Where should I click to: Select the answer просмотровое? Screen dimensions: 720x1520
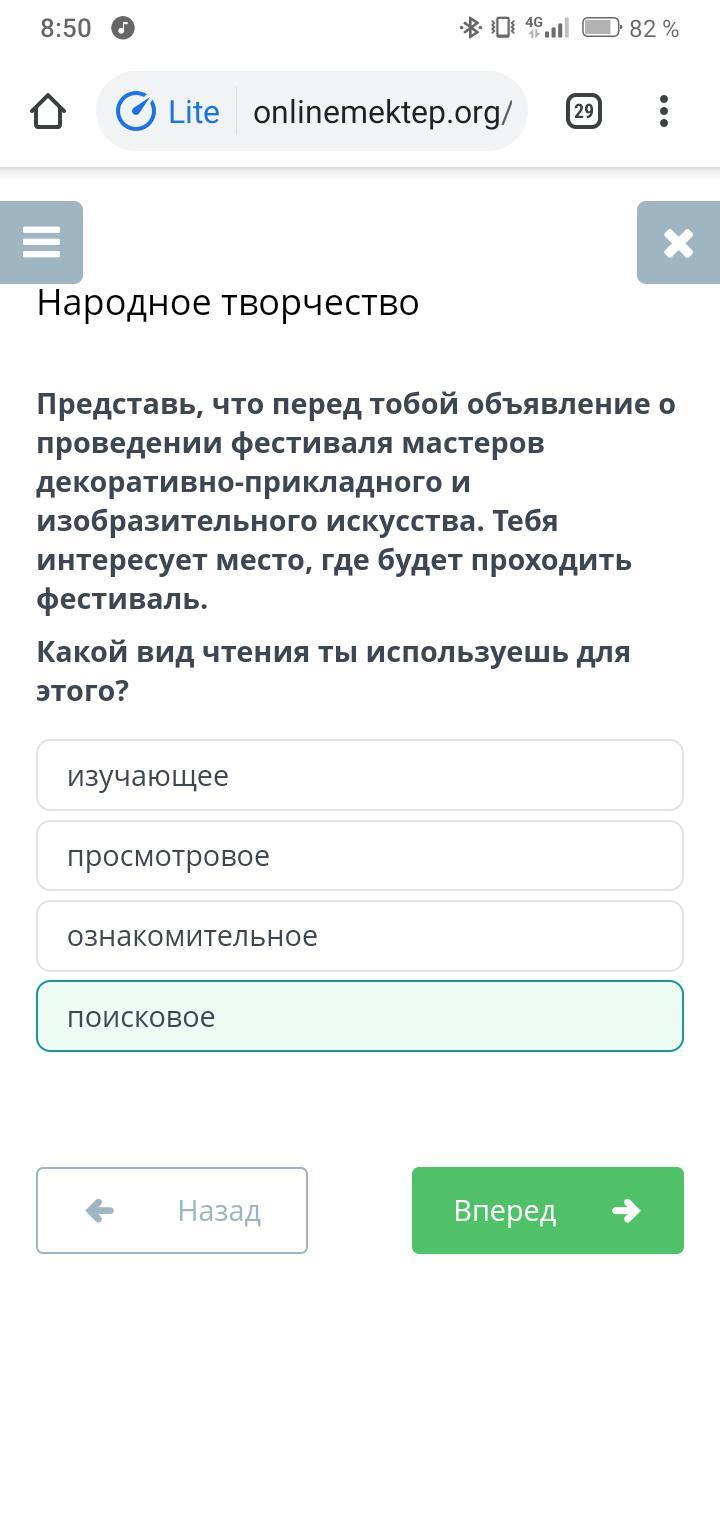pos(360,856)
